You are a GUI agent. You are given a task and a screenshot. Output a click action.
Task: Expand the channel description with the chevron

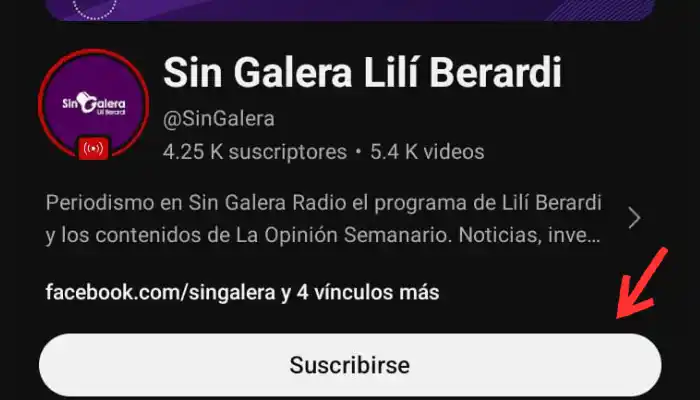[634, 219]
